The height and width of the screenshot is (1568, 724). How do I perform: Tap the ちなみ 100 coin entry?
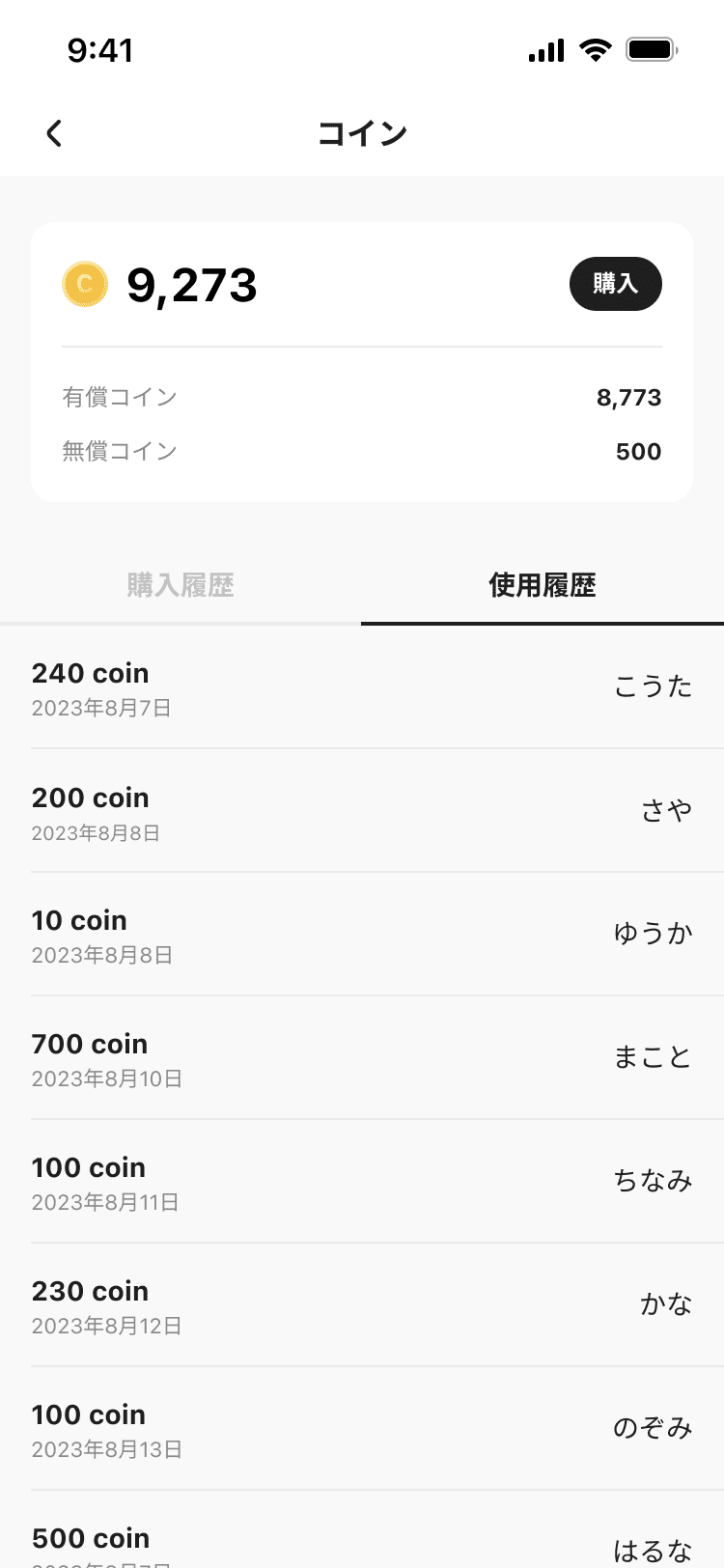[x=362, y=1182]
